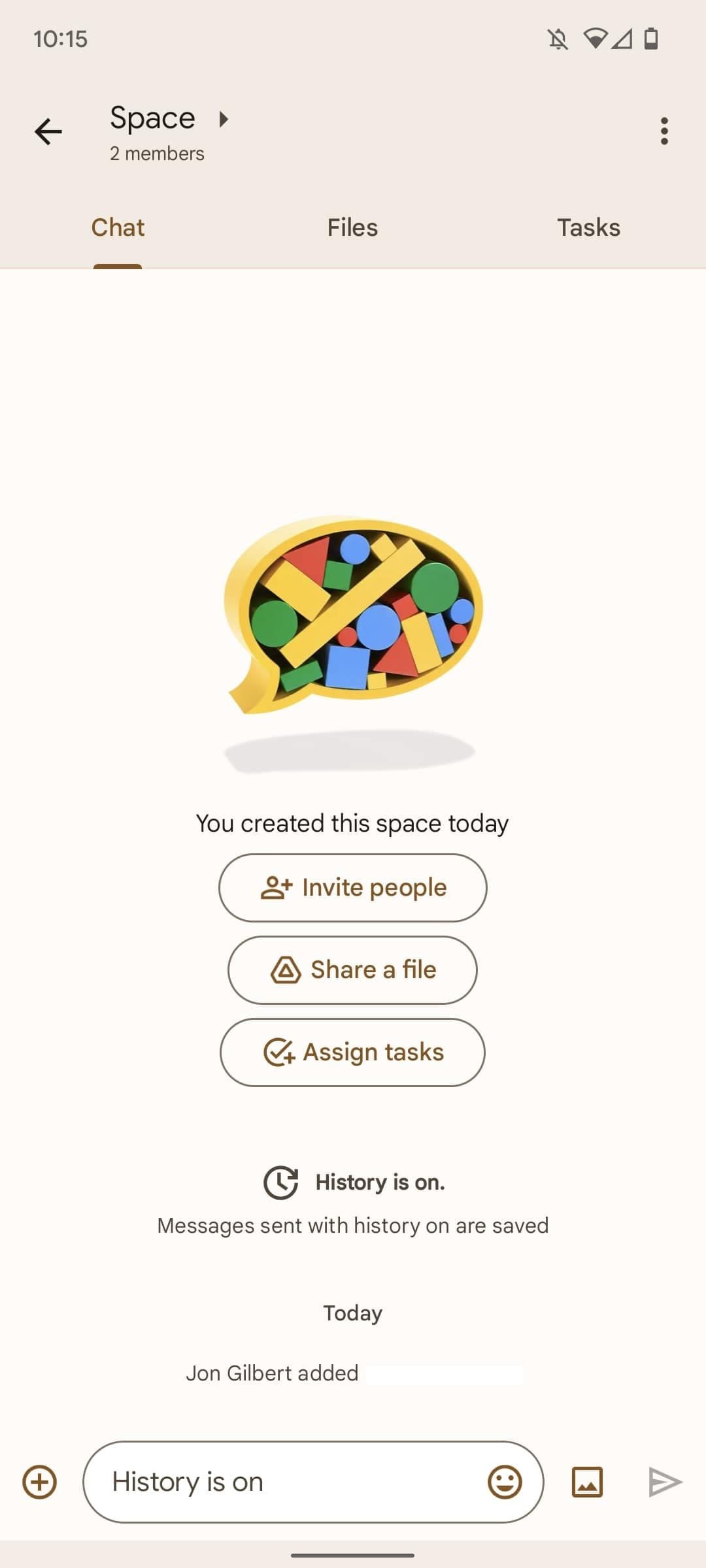Screen dimensions: 706x1568
Task: Open the emoji picker
Action: 505,1482
